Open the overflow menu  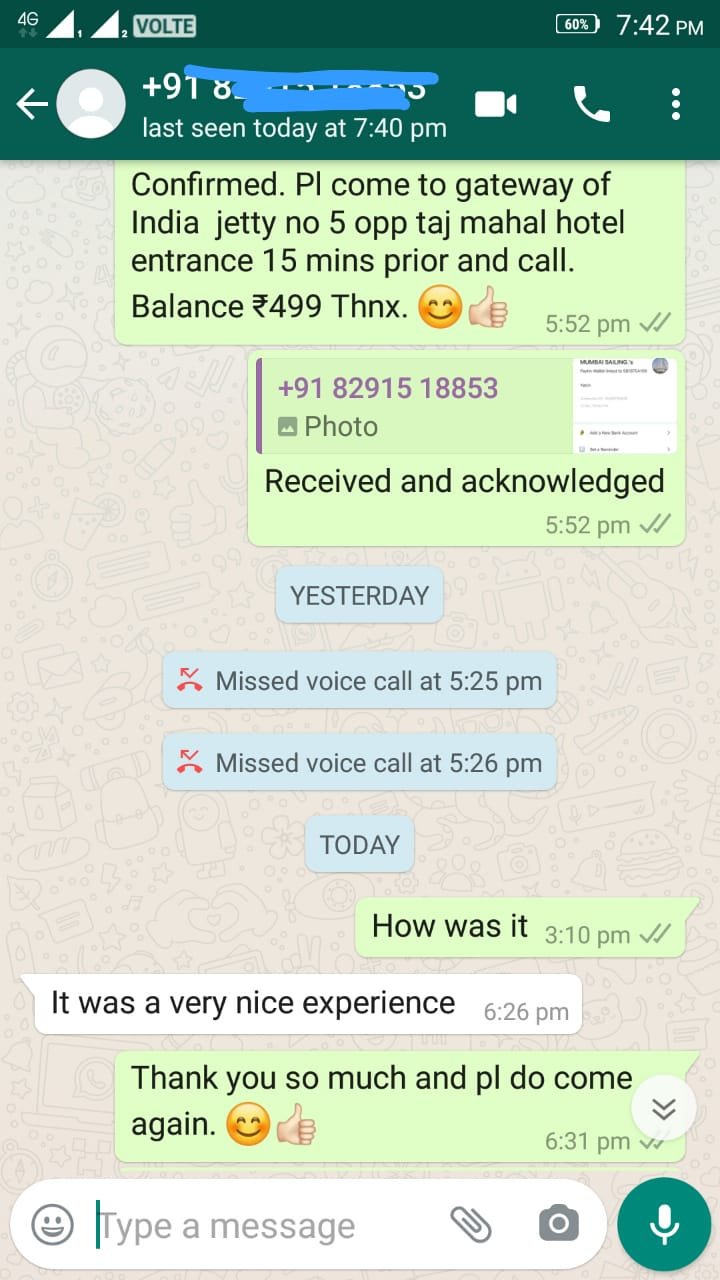(x=676, y=105)
